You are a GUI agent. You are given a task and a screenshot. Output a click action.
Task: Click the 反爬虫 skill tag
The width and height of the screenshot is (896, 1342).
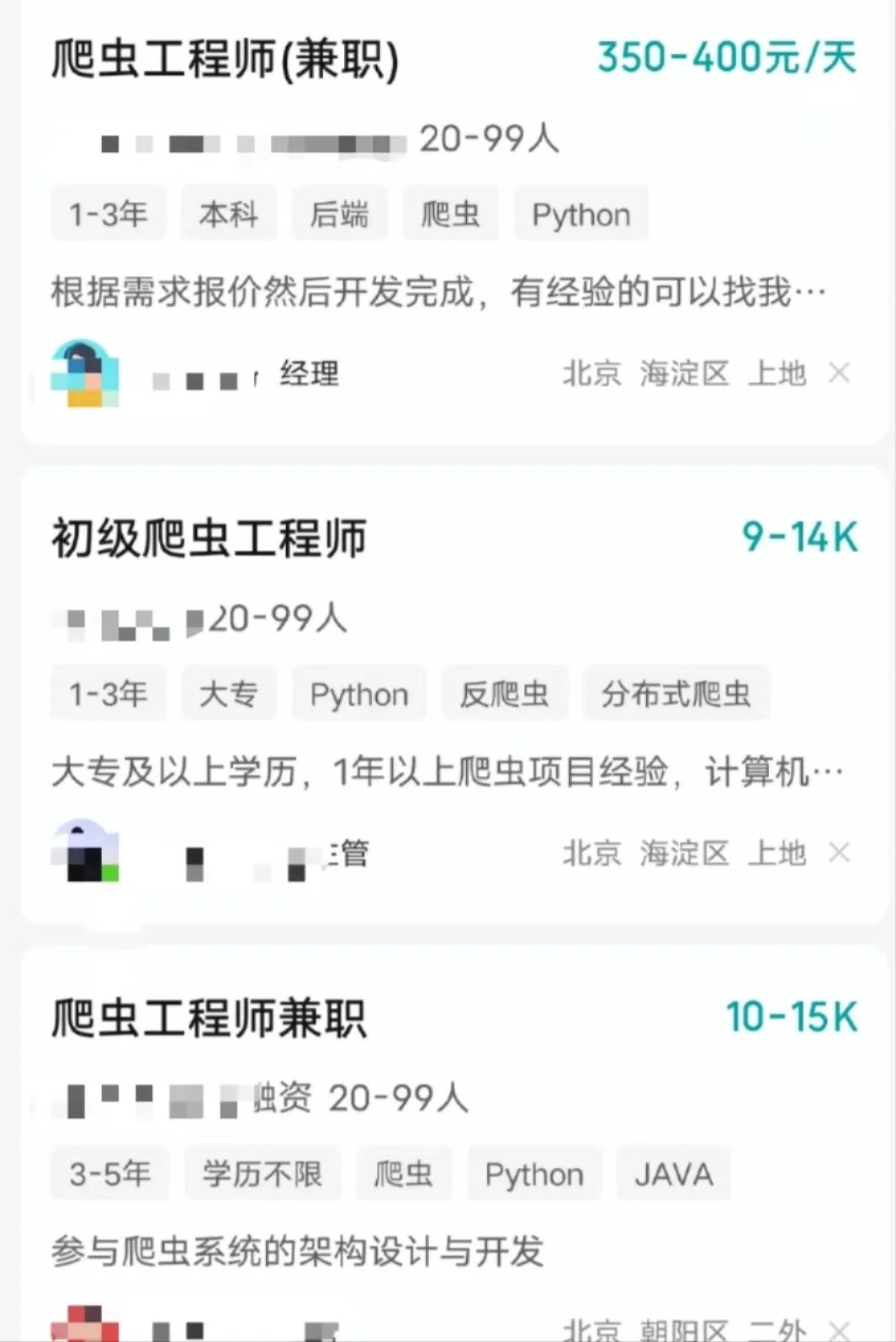[505, 693]
